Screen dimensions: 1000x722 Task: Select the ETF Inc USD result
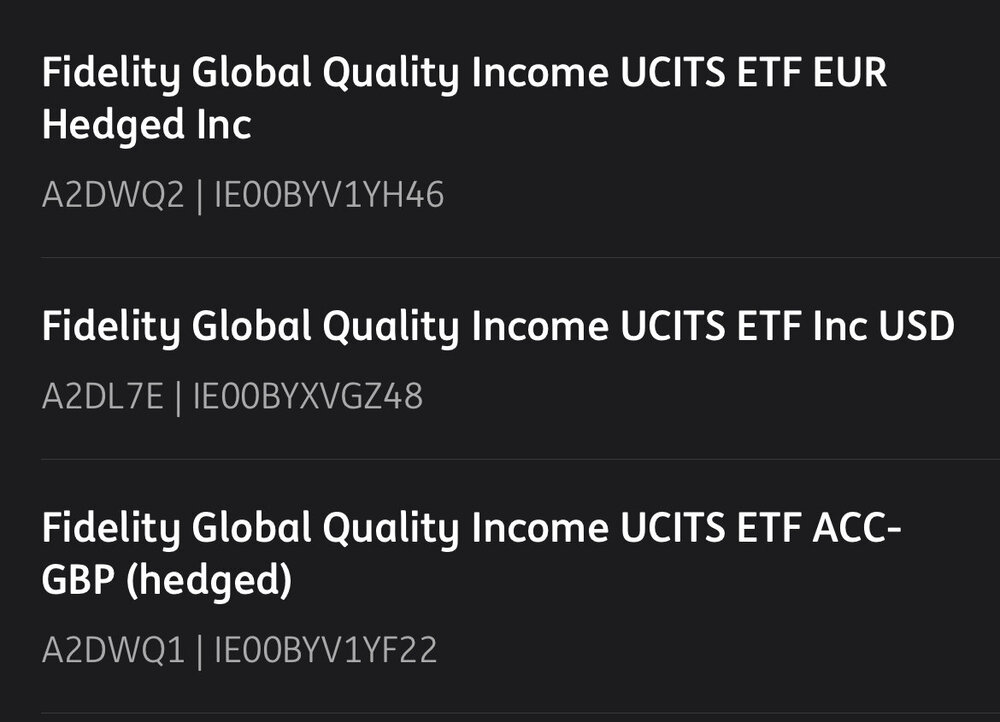tap(498, 327)
